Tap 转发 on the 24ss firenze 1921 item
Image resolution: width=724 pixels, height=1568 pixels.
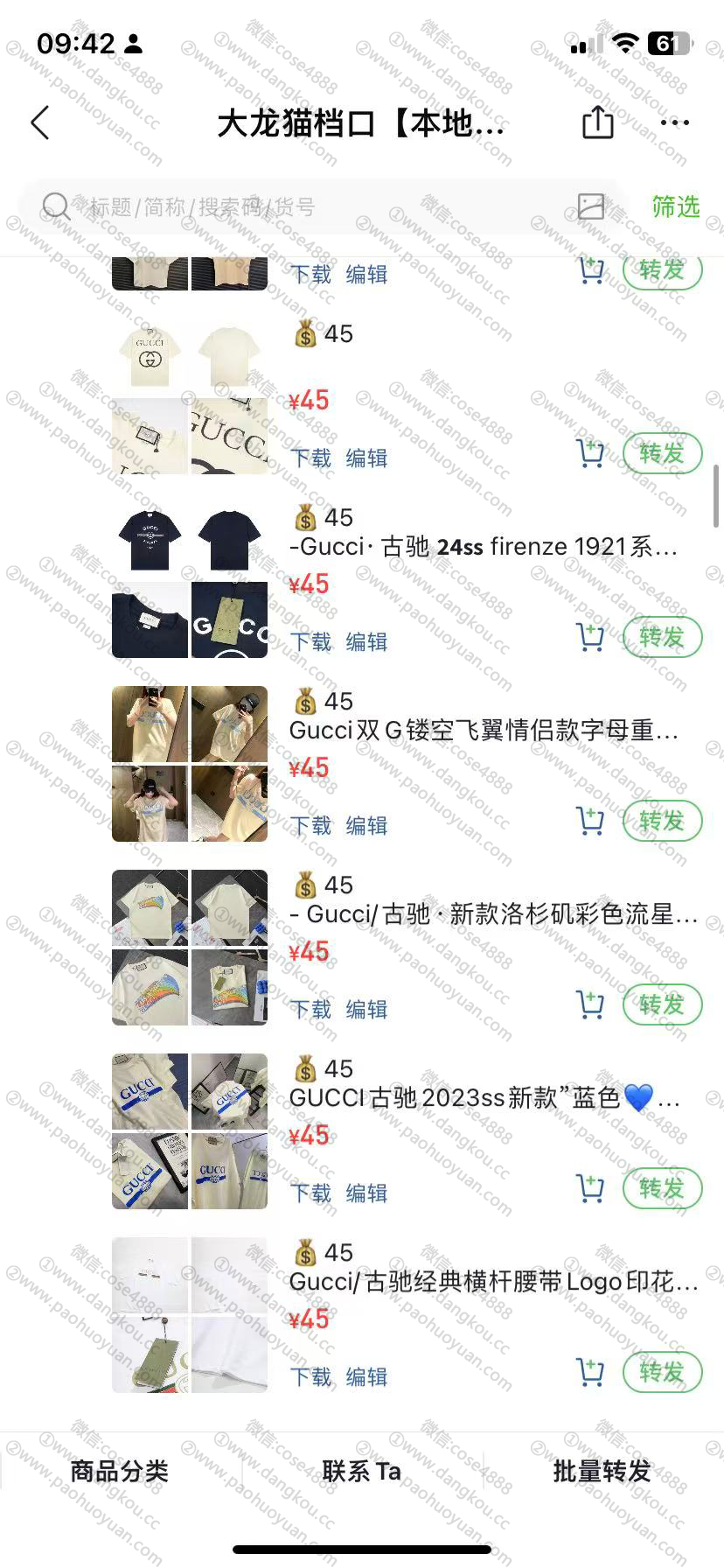click(x=662, y=637)
